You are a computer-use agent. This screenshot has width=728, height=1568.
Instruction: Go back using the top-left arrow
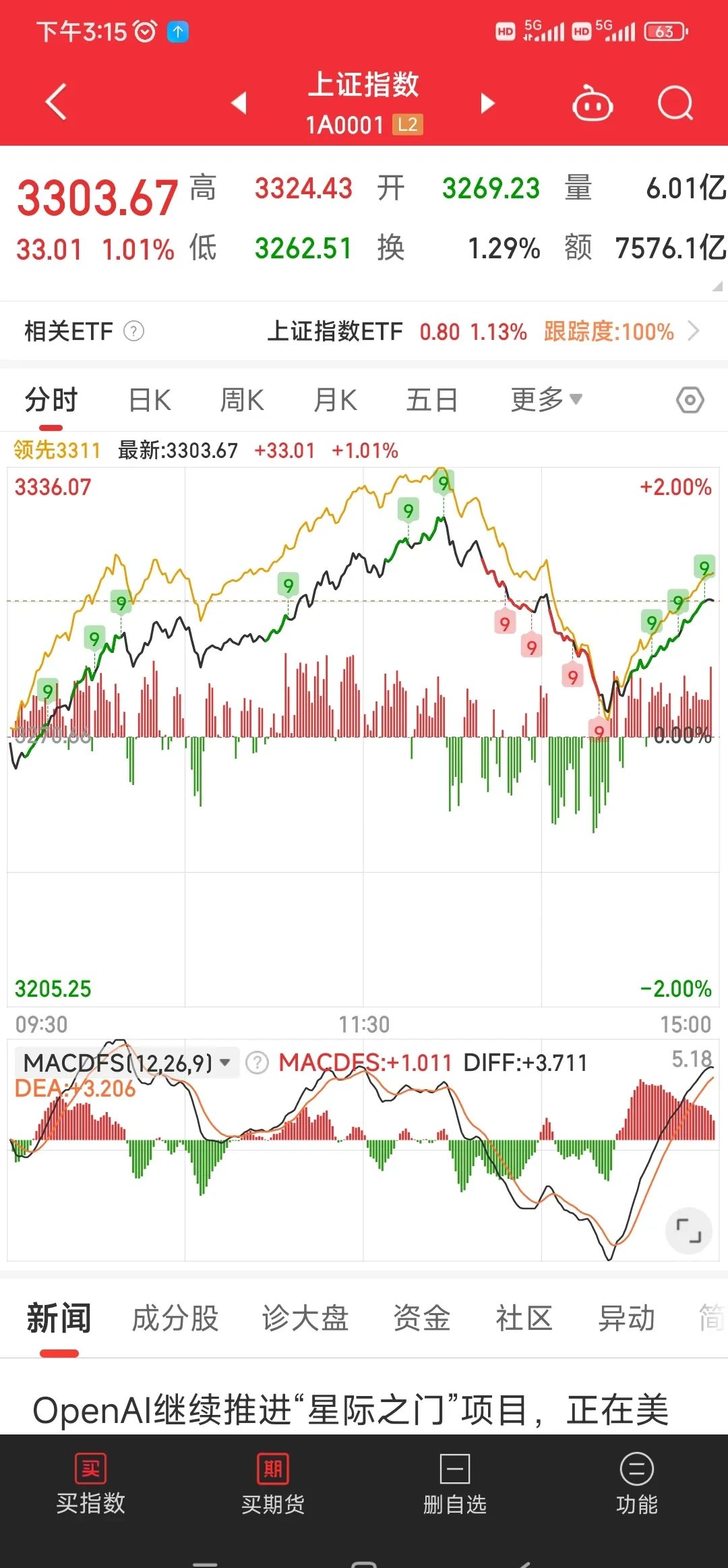(56, 103)
